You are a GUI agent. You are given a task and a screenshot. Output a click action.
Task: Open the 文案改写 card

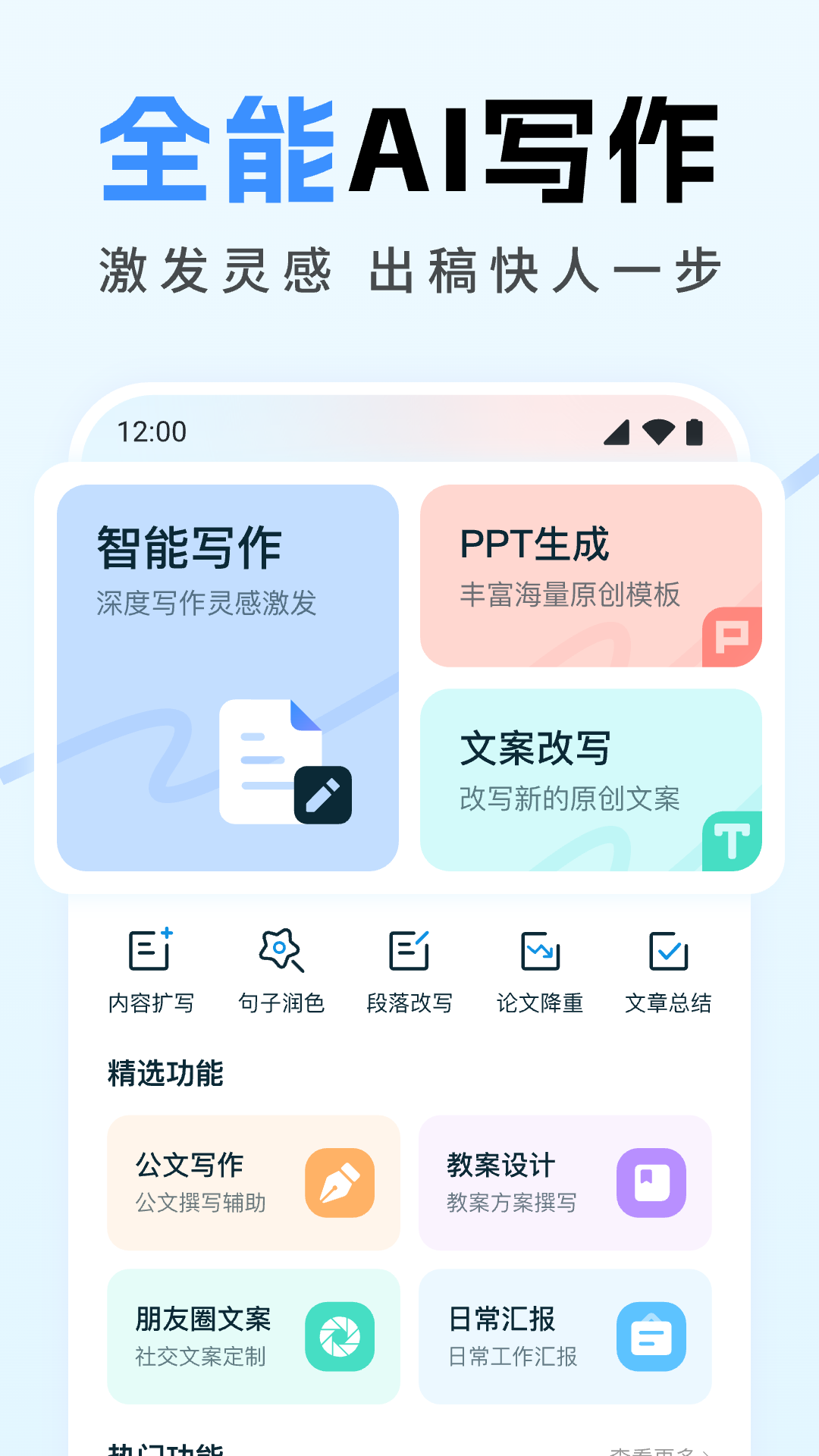tap(593, 777)
